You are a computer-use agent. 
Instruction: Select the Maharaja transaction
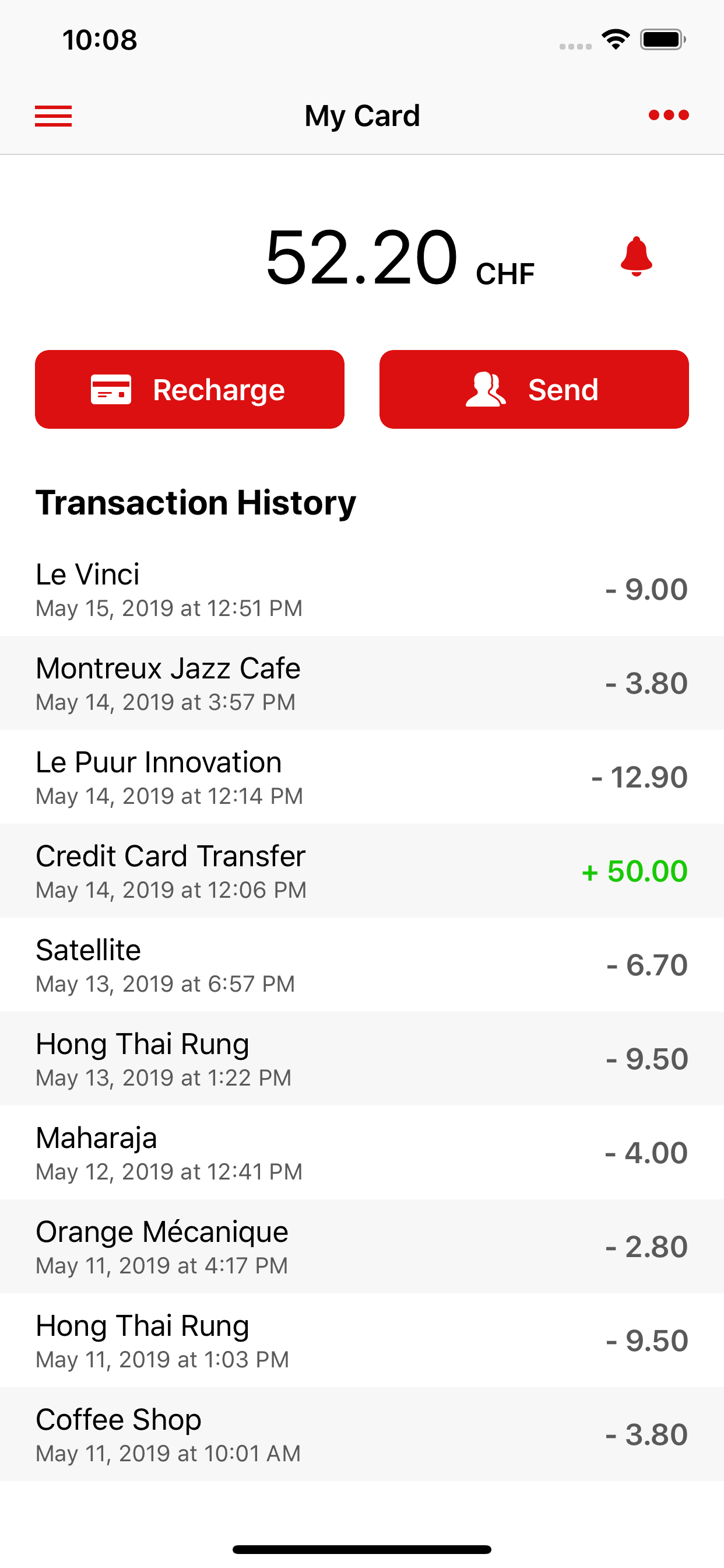[362, 1152]
